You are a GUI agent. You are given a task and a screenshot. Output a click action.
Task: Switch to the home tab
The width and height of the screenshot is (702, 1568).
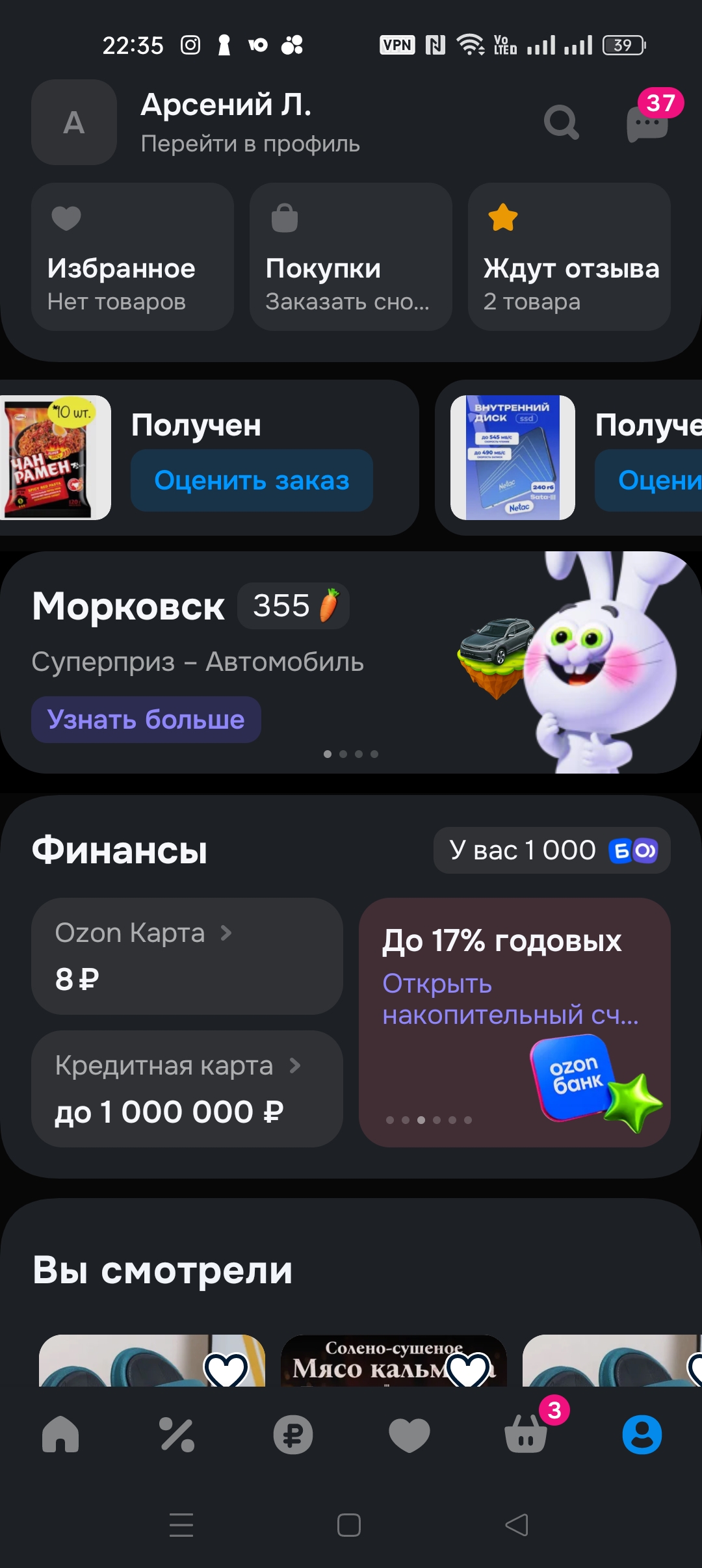pos(60,1435)
